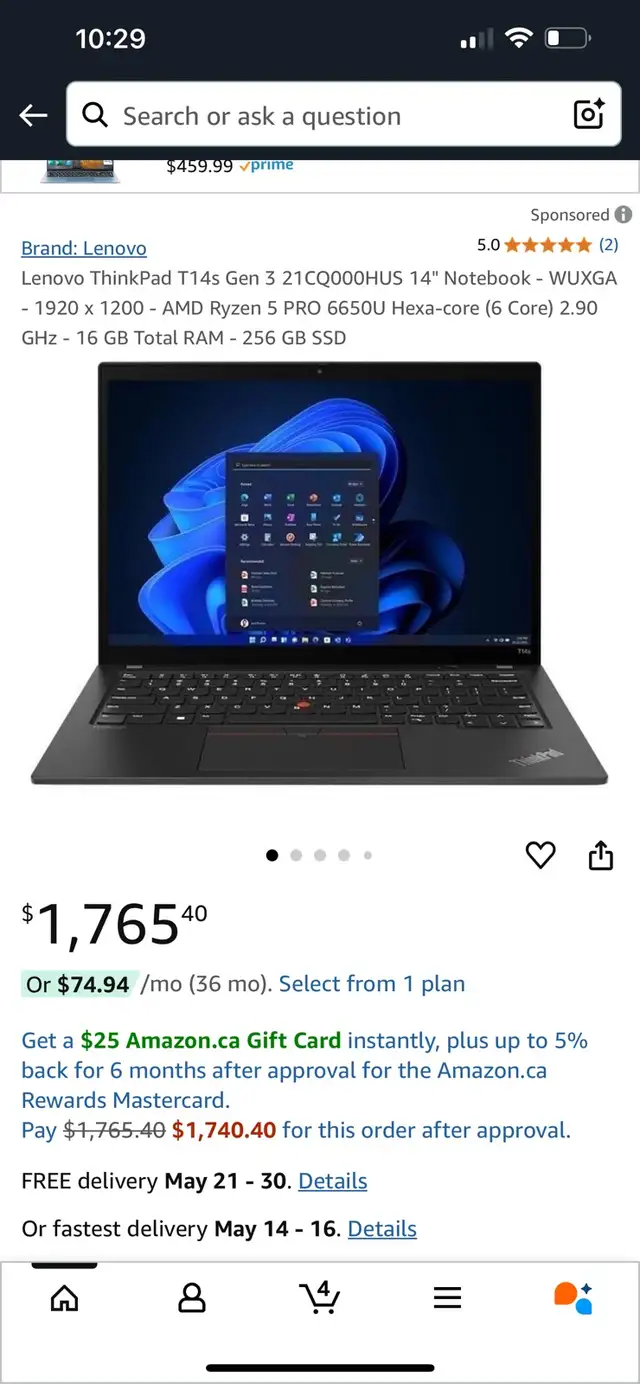This screenshot has height=1384, width=640.
Task: Switch to the account profile tab
Action: [x=192, y=1298]
